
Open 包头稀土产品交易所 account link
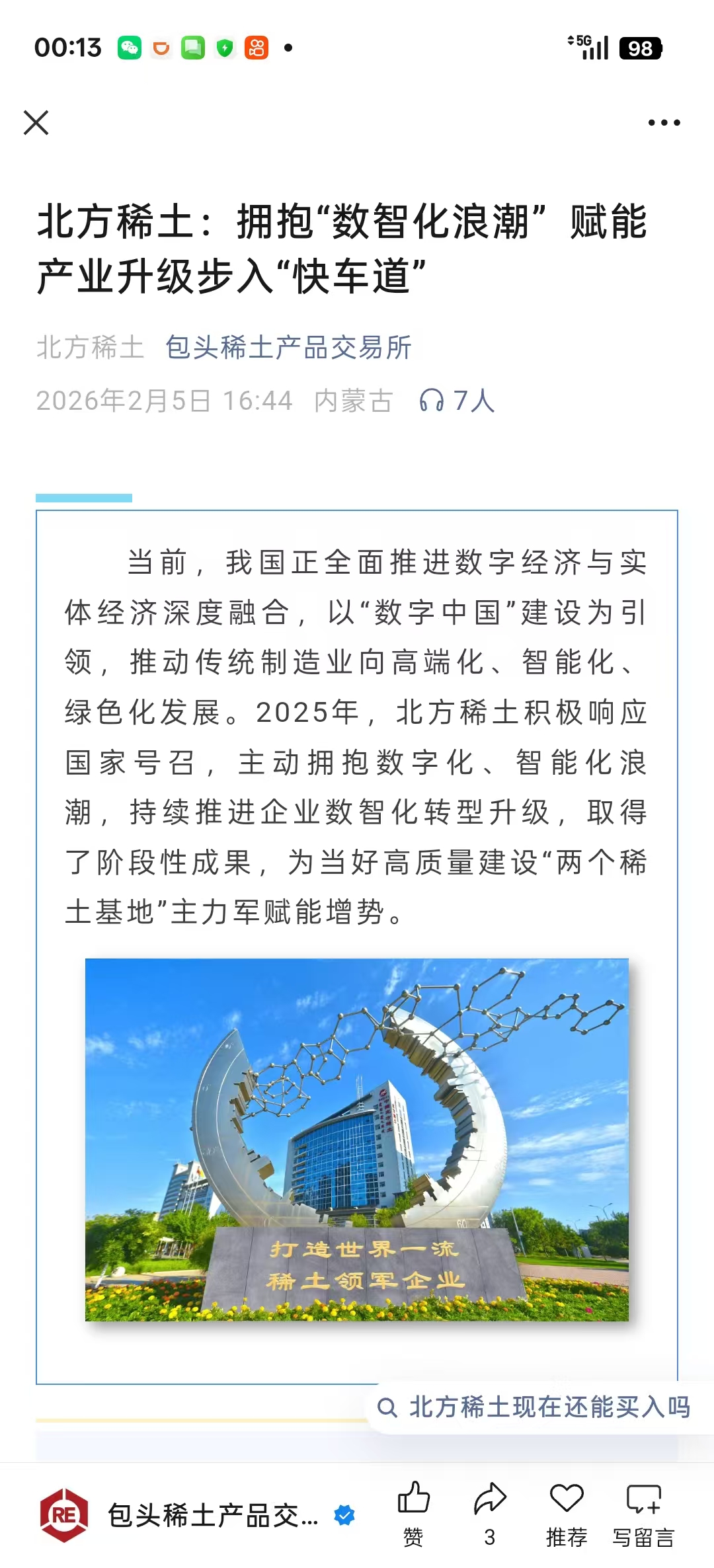pyautogui.click(x=288, y=348)
